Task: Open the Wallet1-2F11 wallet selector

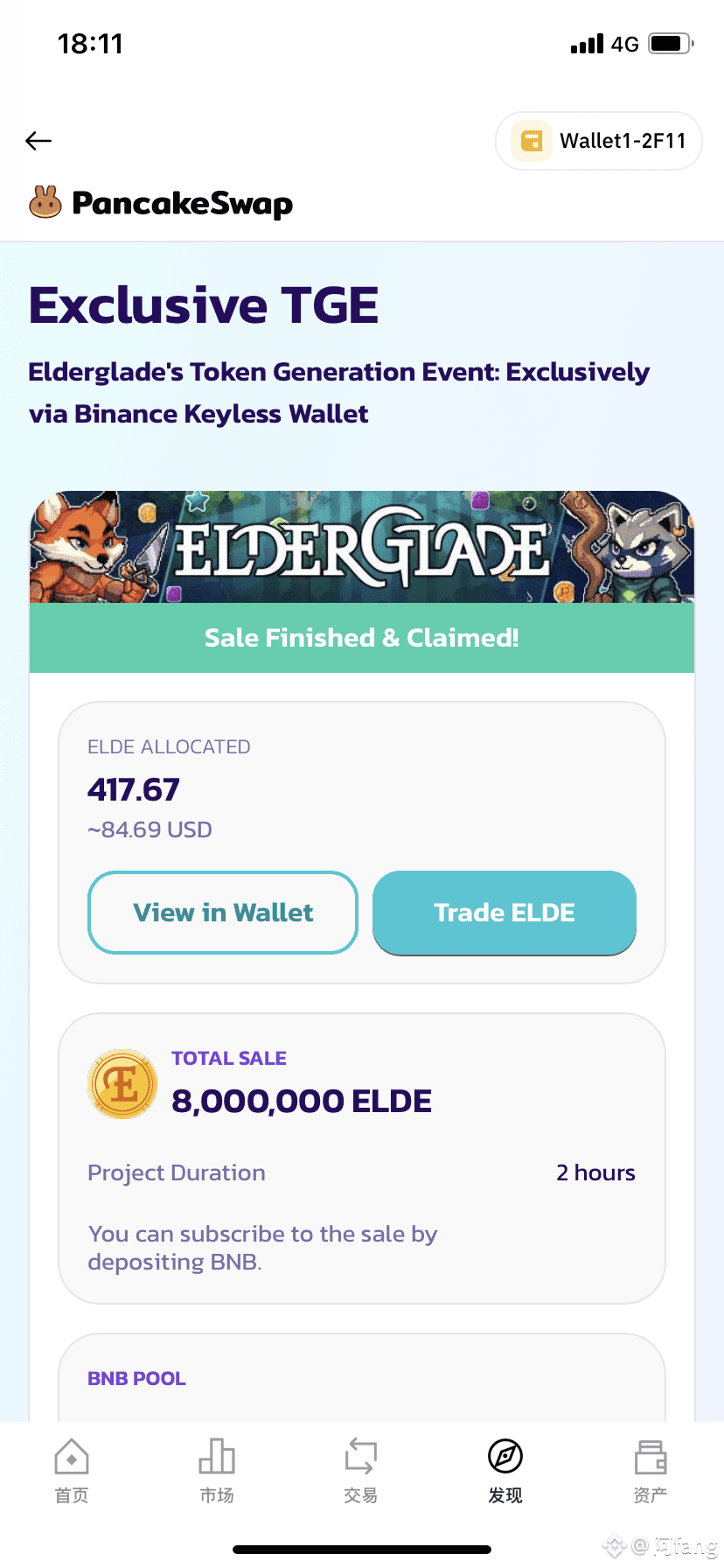Action: pos(599,141)
